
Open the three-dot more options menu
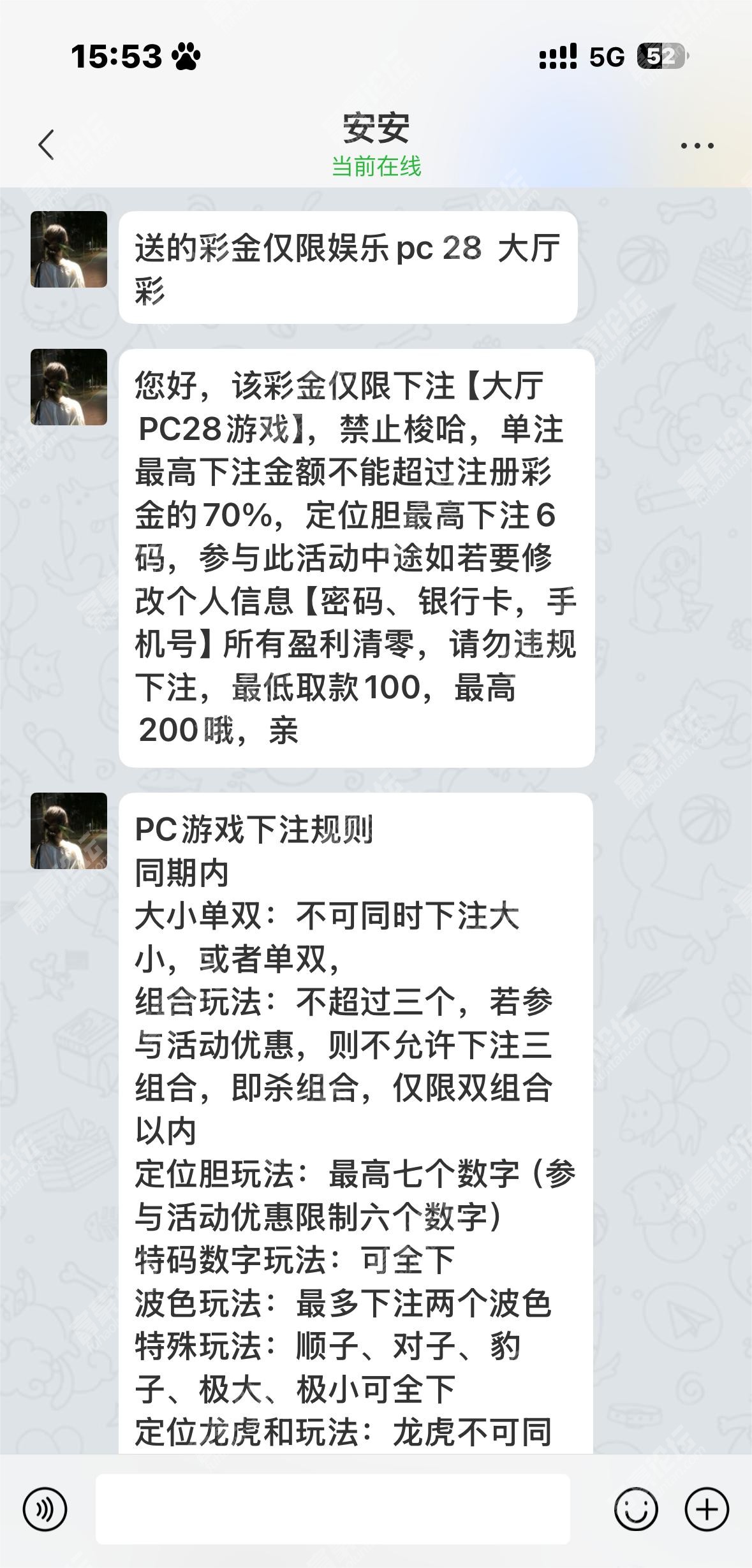[x=697, y=145]
